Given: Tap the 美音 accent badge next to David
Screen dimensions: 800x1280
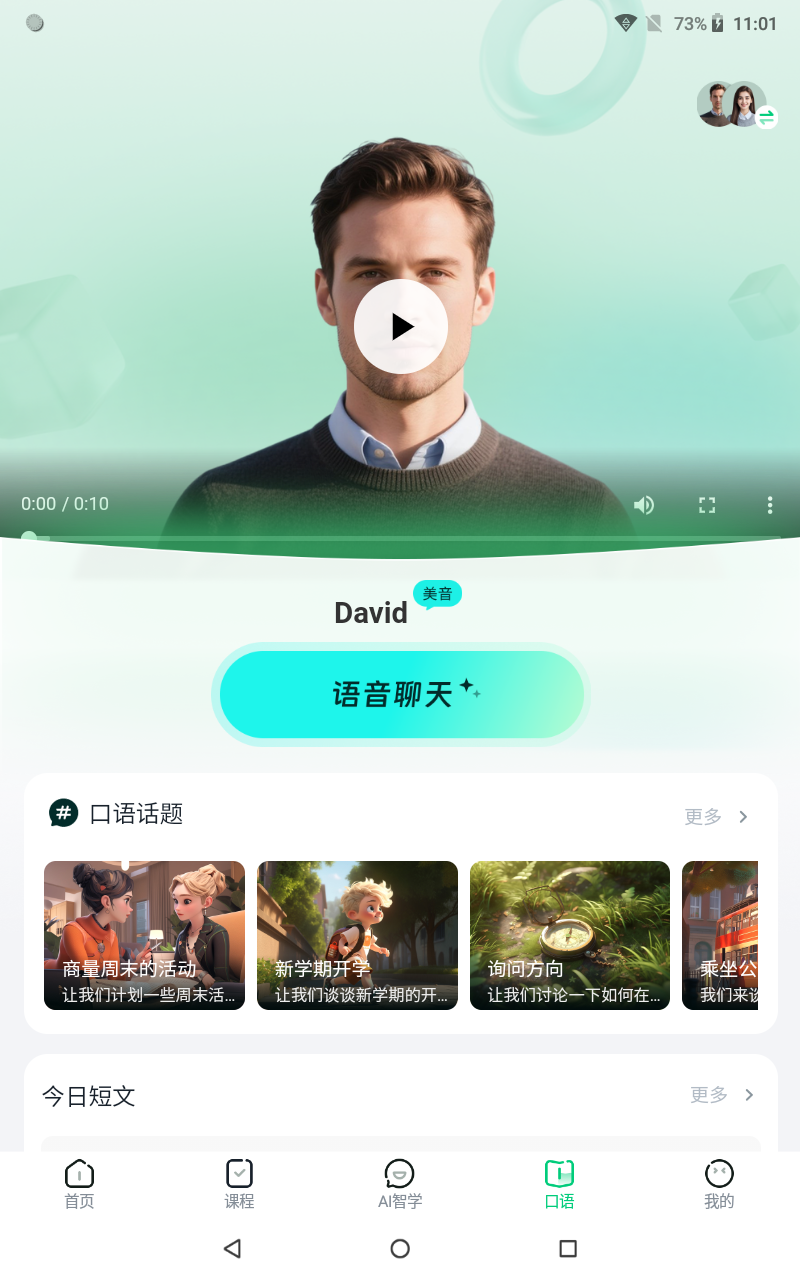Looking at the screenshot, I should [x=437, y=593].
